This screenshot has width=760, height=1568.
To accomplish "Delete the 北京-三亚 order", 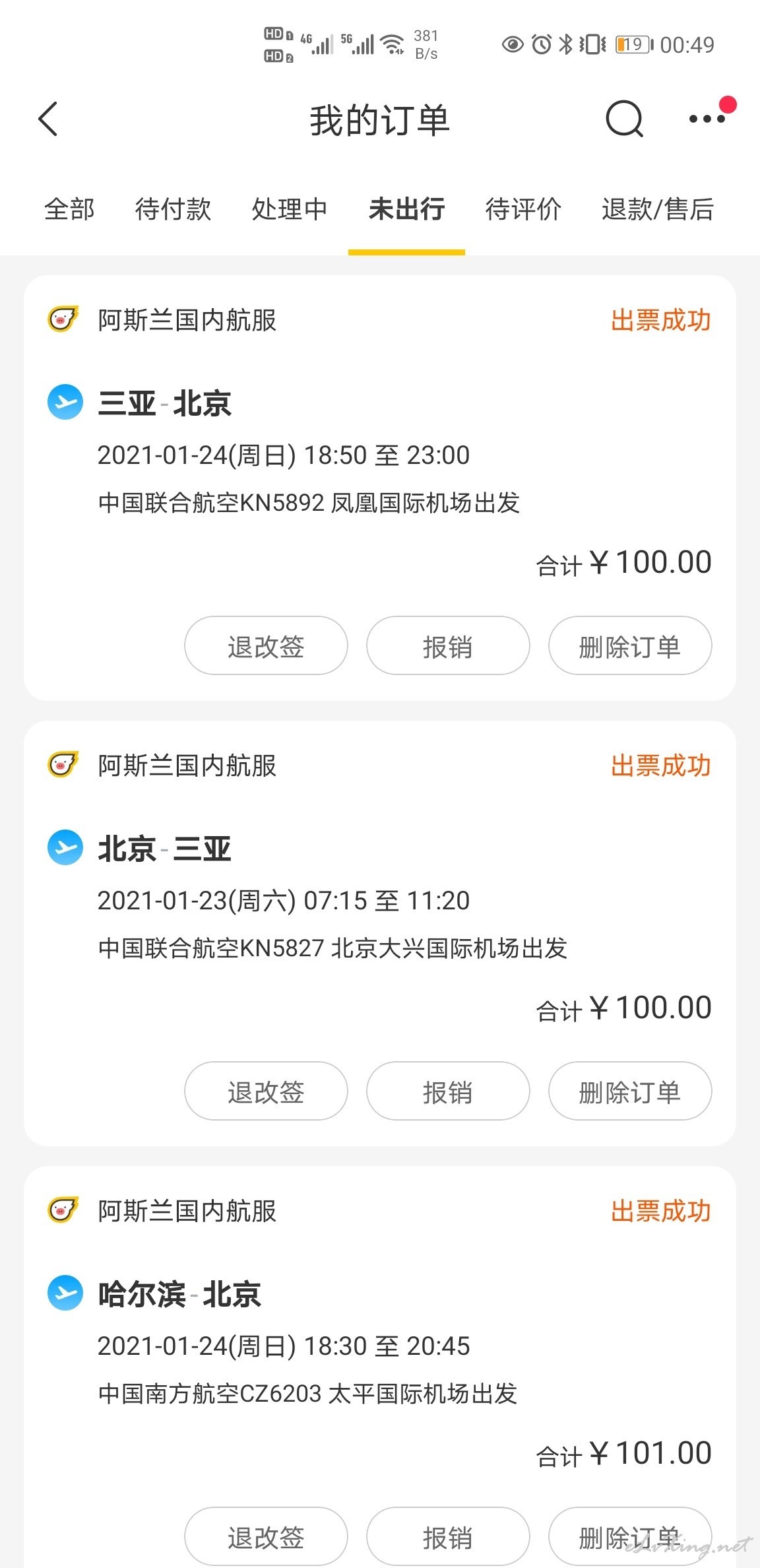I will [630, 1091].
